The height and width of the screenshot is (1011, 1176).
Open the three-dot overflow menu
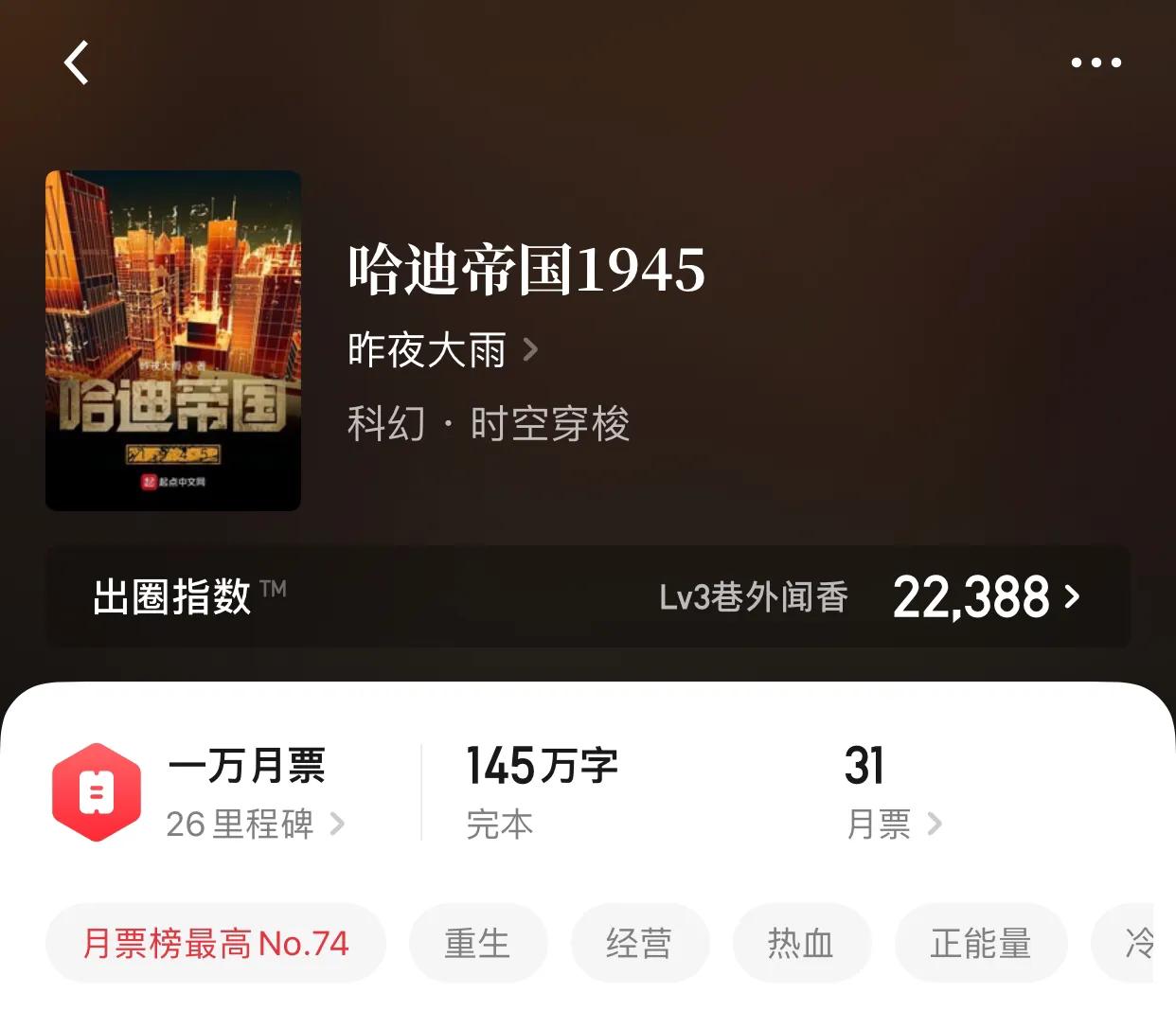point(1096,62)
